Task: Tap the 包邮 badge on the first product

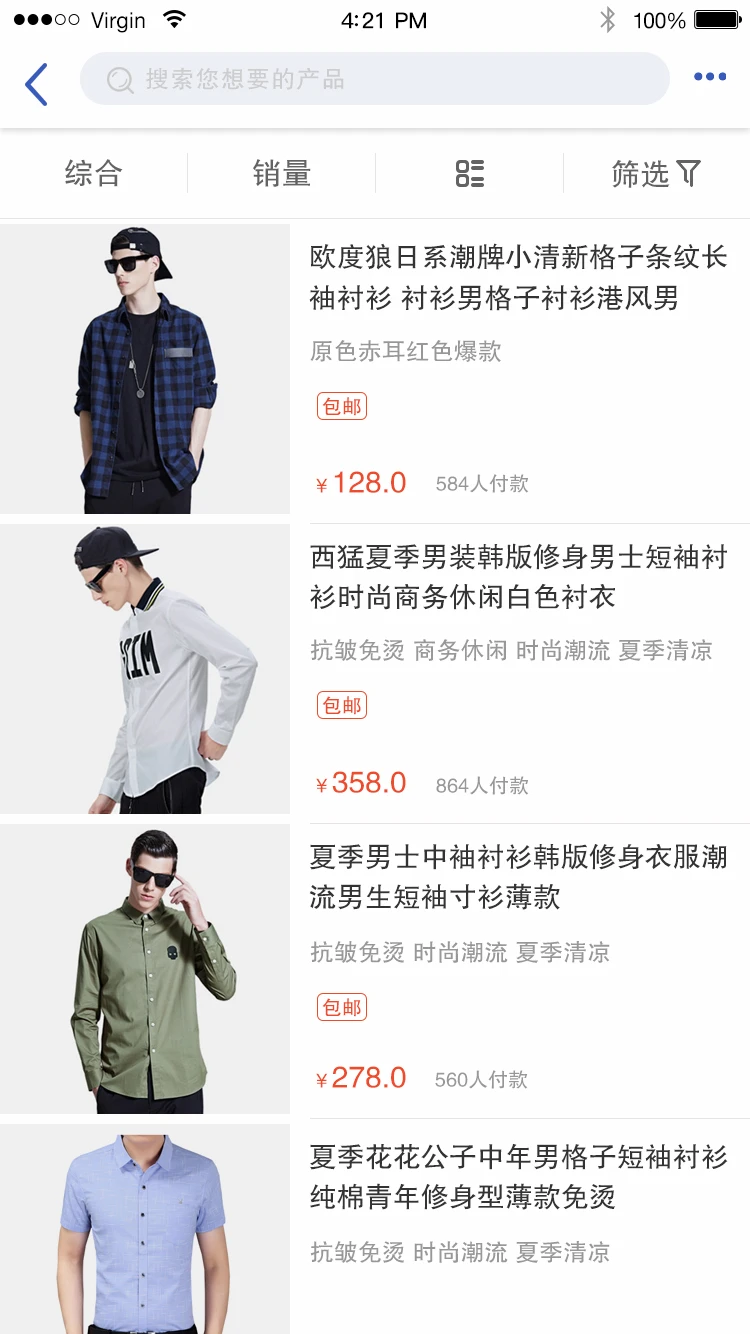Action: [341, 405]
